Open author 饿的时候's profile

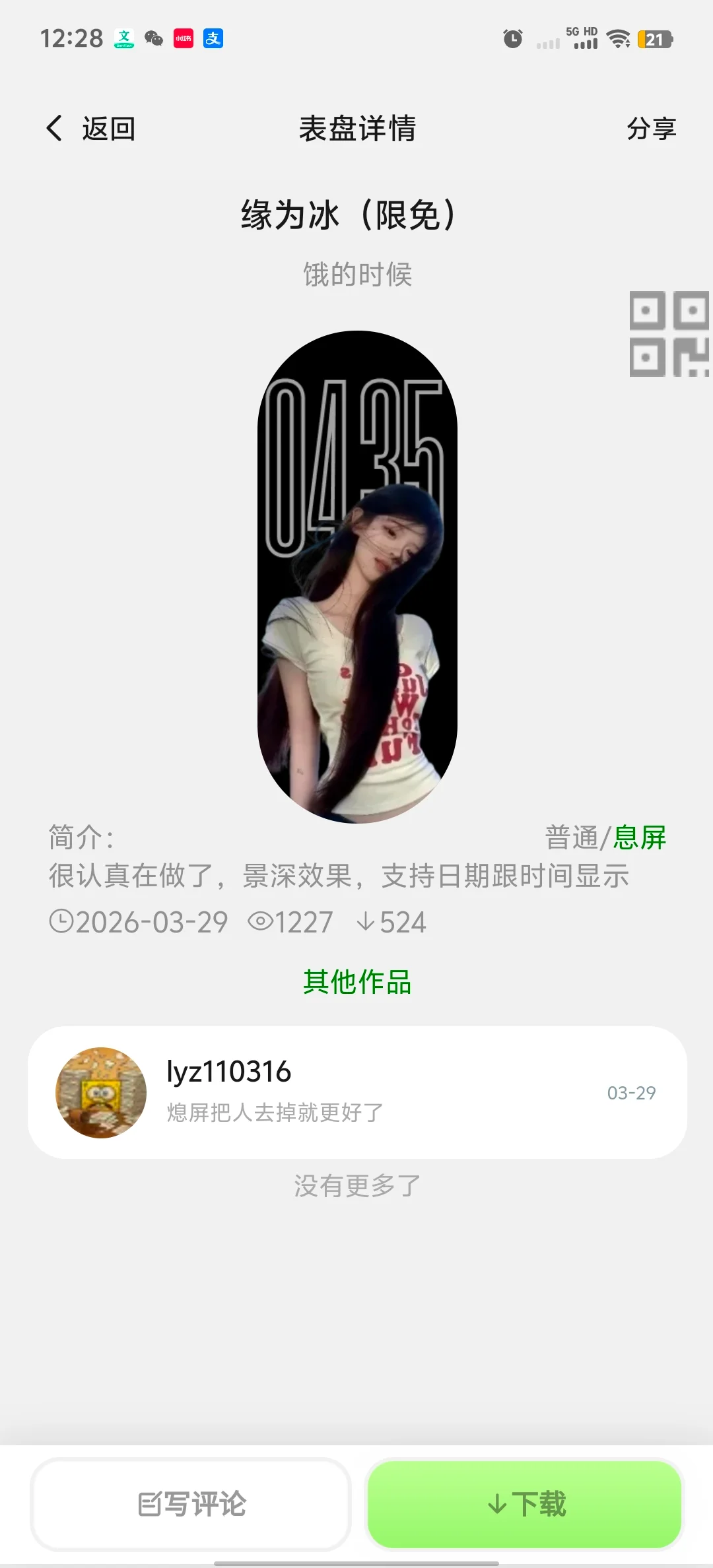[357, 275]
